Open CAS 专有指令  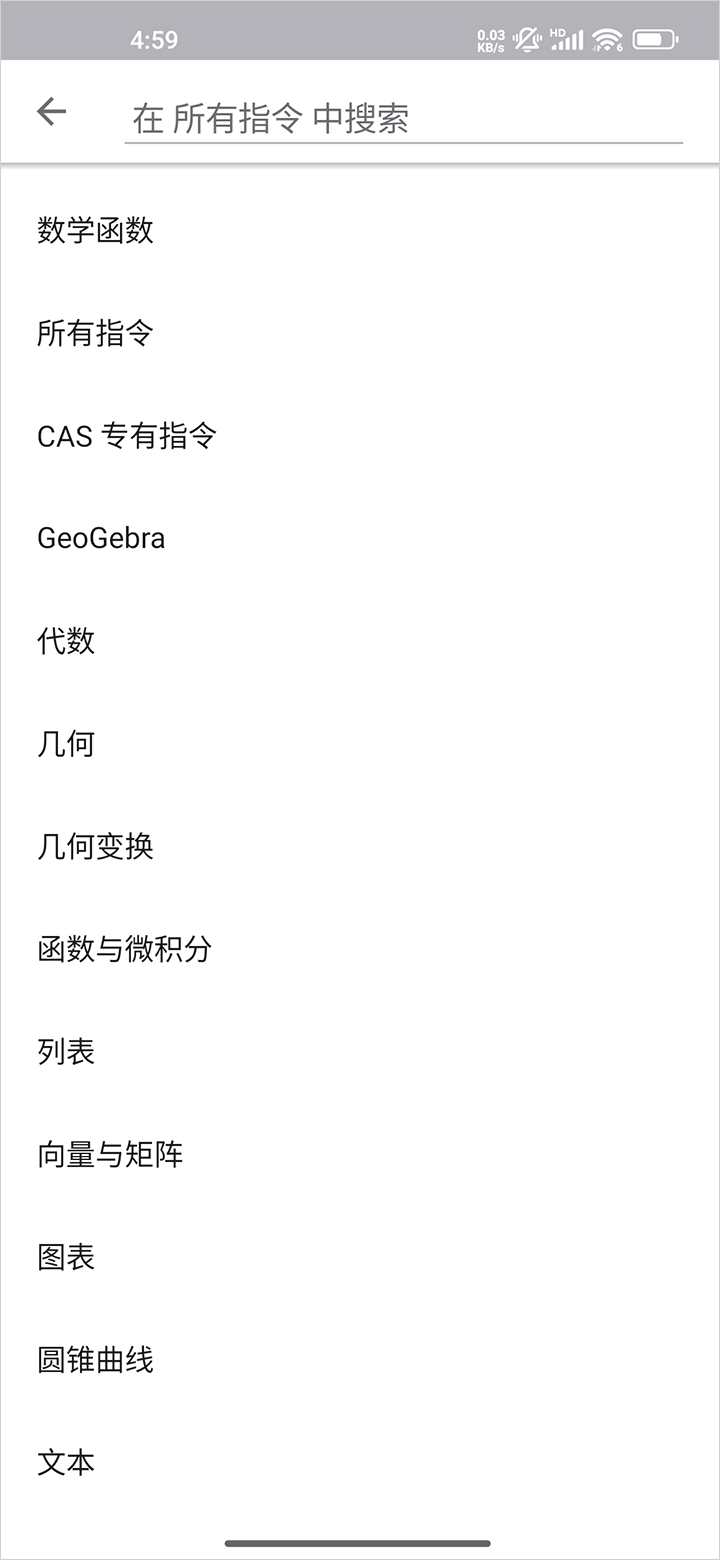(x=360, y=436)
